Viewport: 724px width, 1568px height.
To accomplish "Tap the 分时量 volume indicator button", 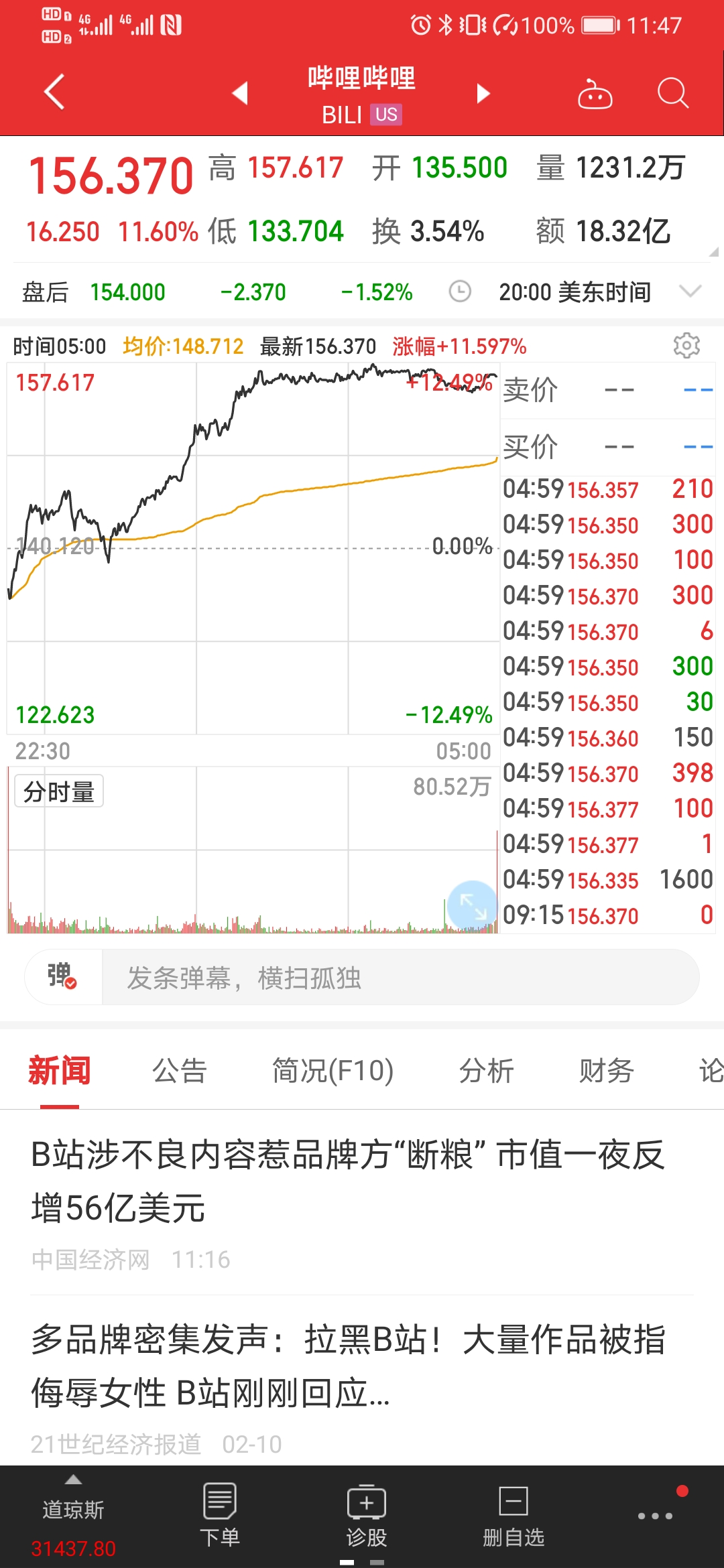I will click(59, 791).
